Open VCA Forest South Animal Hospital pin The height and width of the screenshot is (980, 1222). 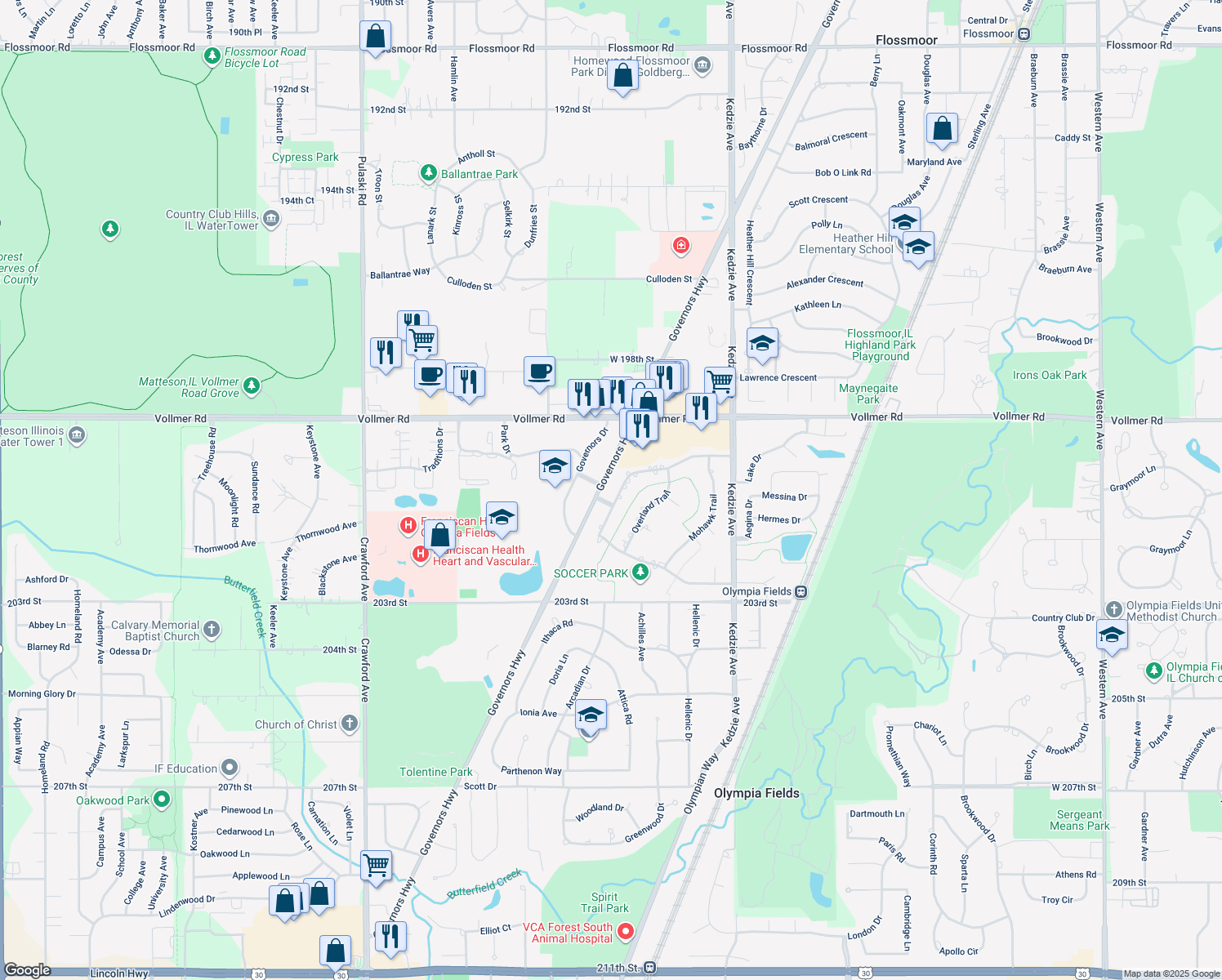click(626, 931)
